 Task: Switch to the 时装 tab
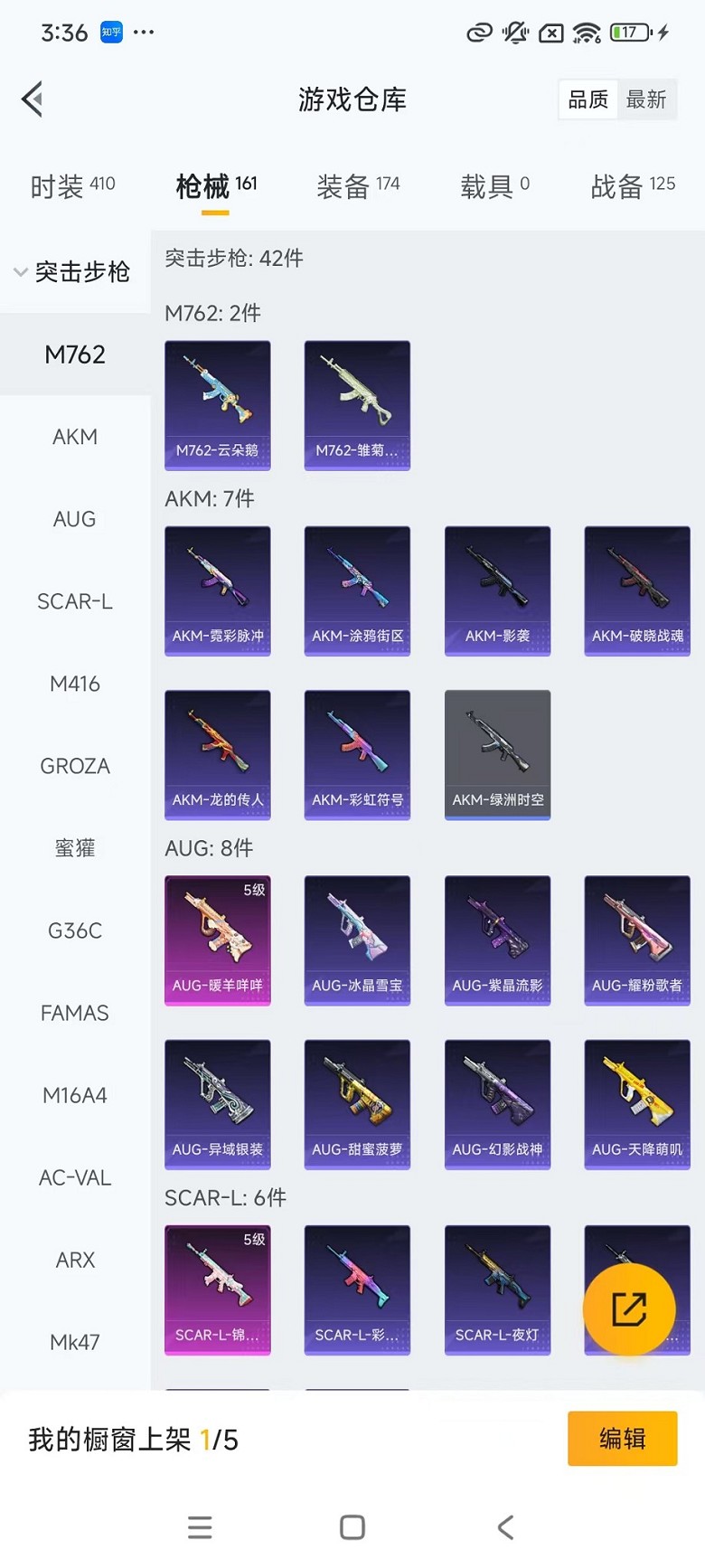coord(72,186)
